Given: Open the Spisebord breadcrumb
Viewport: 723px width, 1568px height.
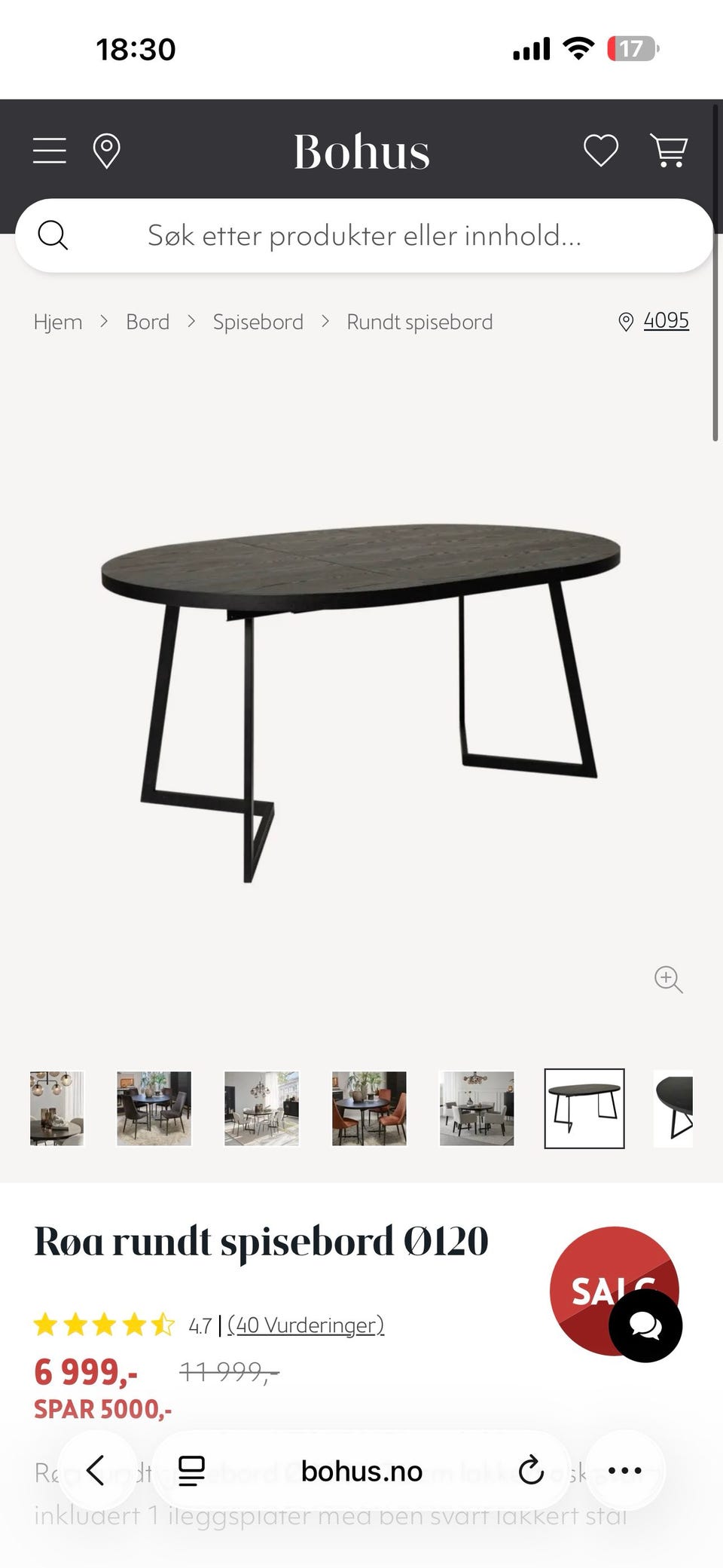Looking at the screenshot, I should pyautogui.click(x=258, y=322).
